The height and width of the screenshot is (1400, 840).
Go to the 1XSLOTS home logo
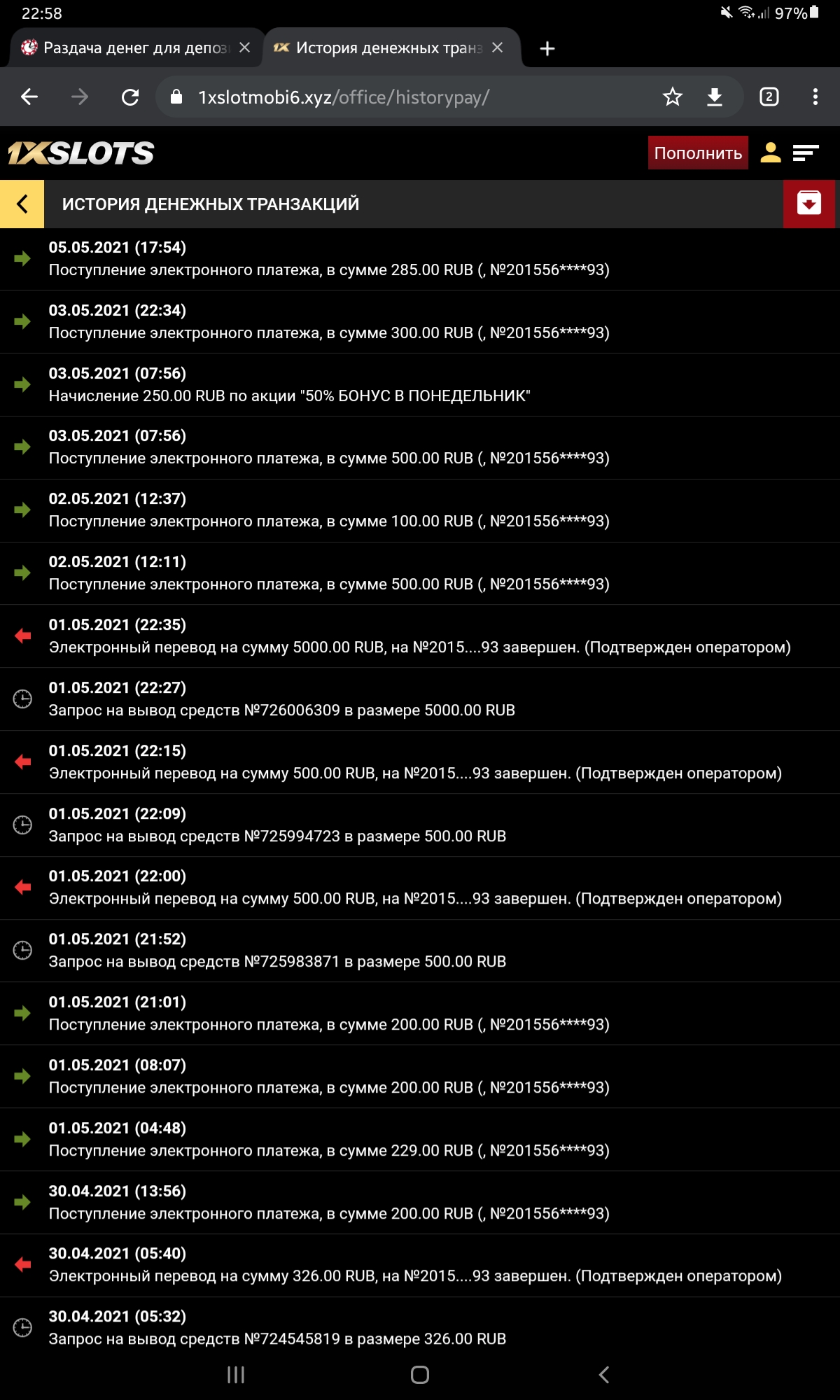click(x=81, y=153)
